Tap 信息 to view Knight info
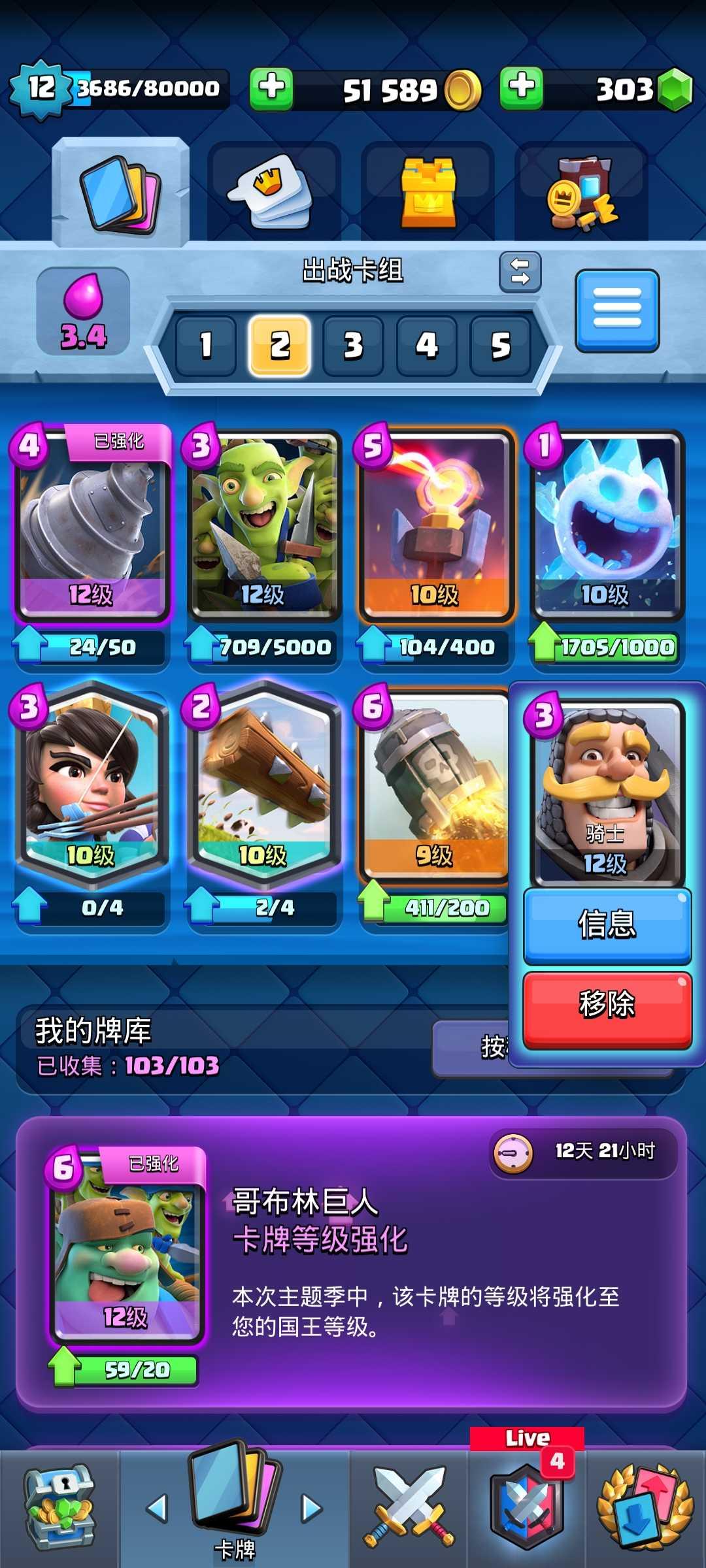Image resolution: width=706 pixels, height=1568 pixels. pos(607,925)
